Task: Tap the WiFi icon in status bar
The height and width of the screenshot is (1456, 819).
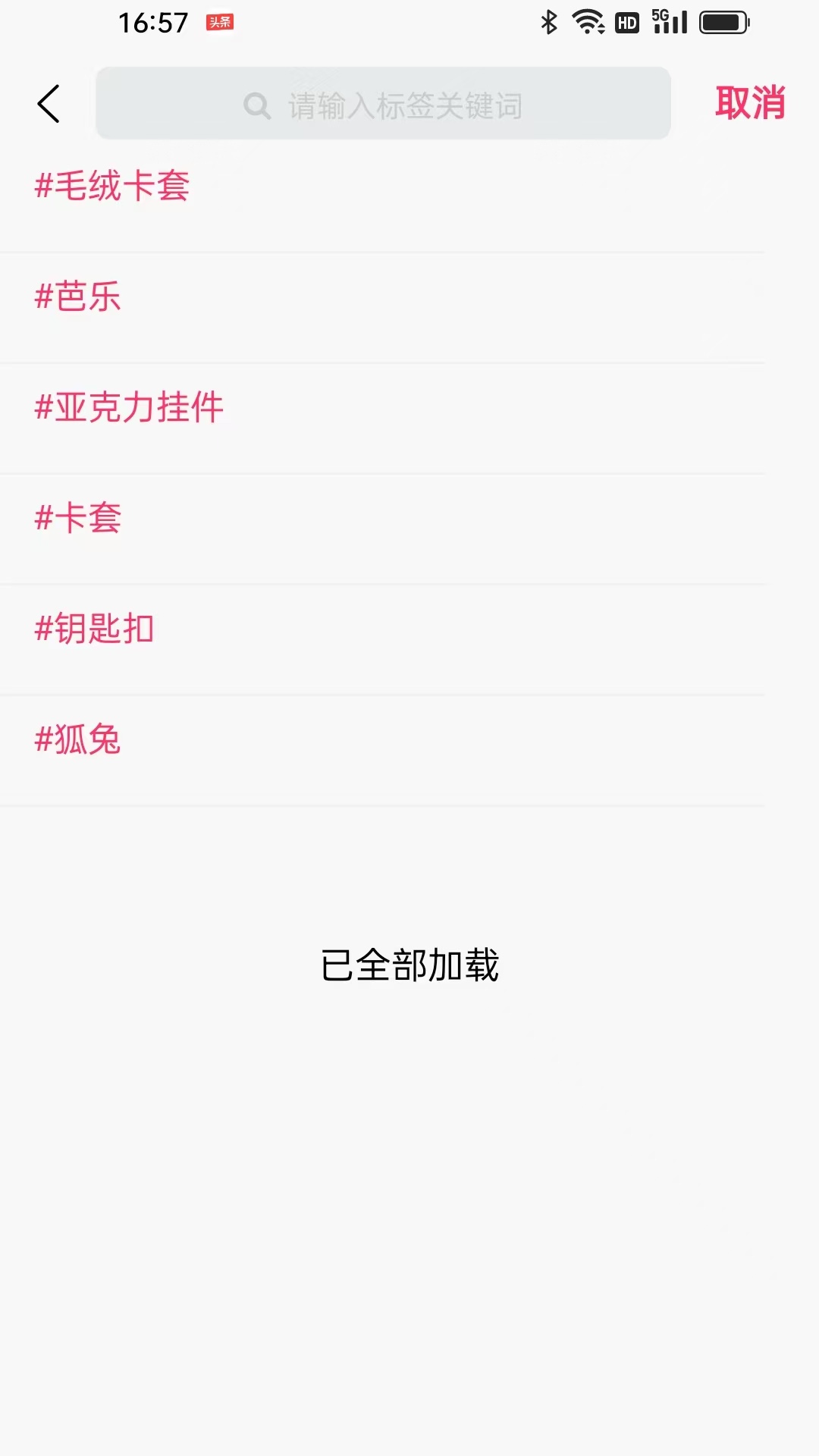Action: tap(588, 22)
